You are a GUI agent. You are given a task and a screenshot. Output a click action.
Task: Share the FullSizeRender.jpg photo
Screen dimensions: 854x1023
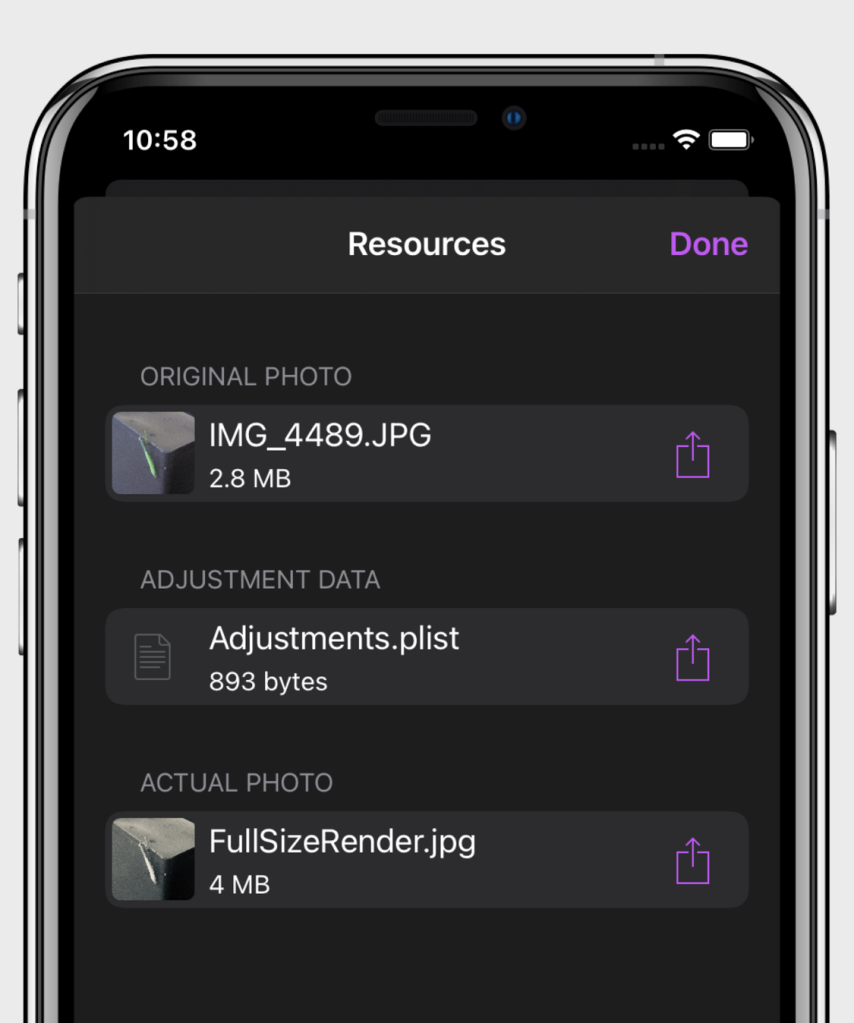(x=692, y=861)
